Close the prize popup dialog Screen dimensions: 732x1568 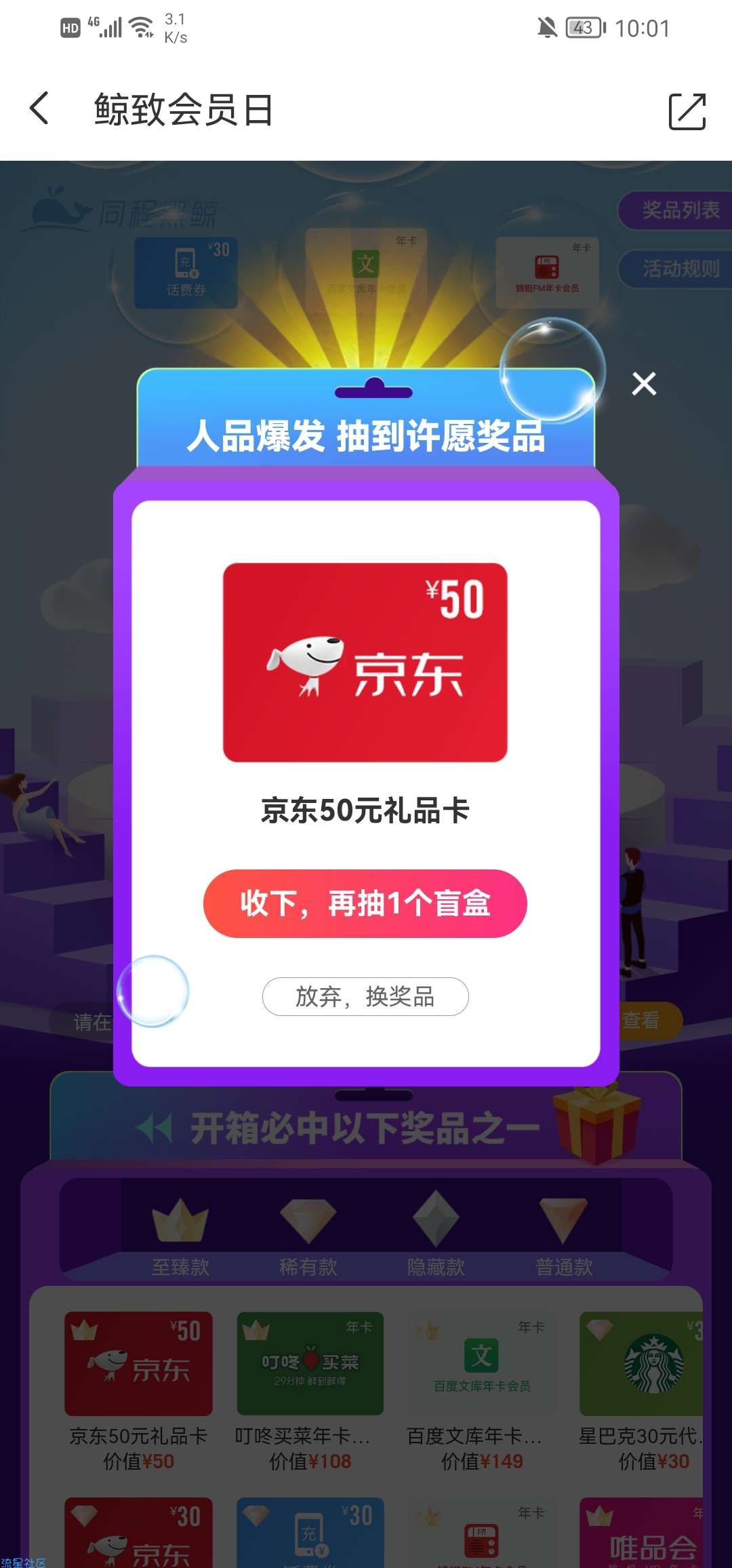coord(644,384)
